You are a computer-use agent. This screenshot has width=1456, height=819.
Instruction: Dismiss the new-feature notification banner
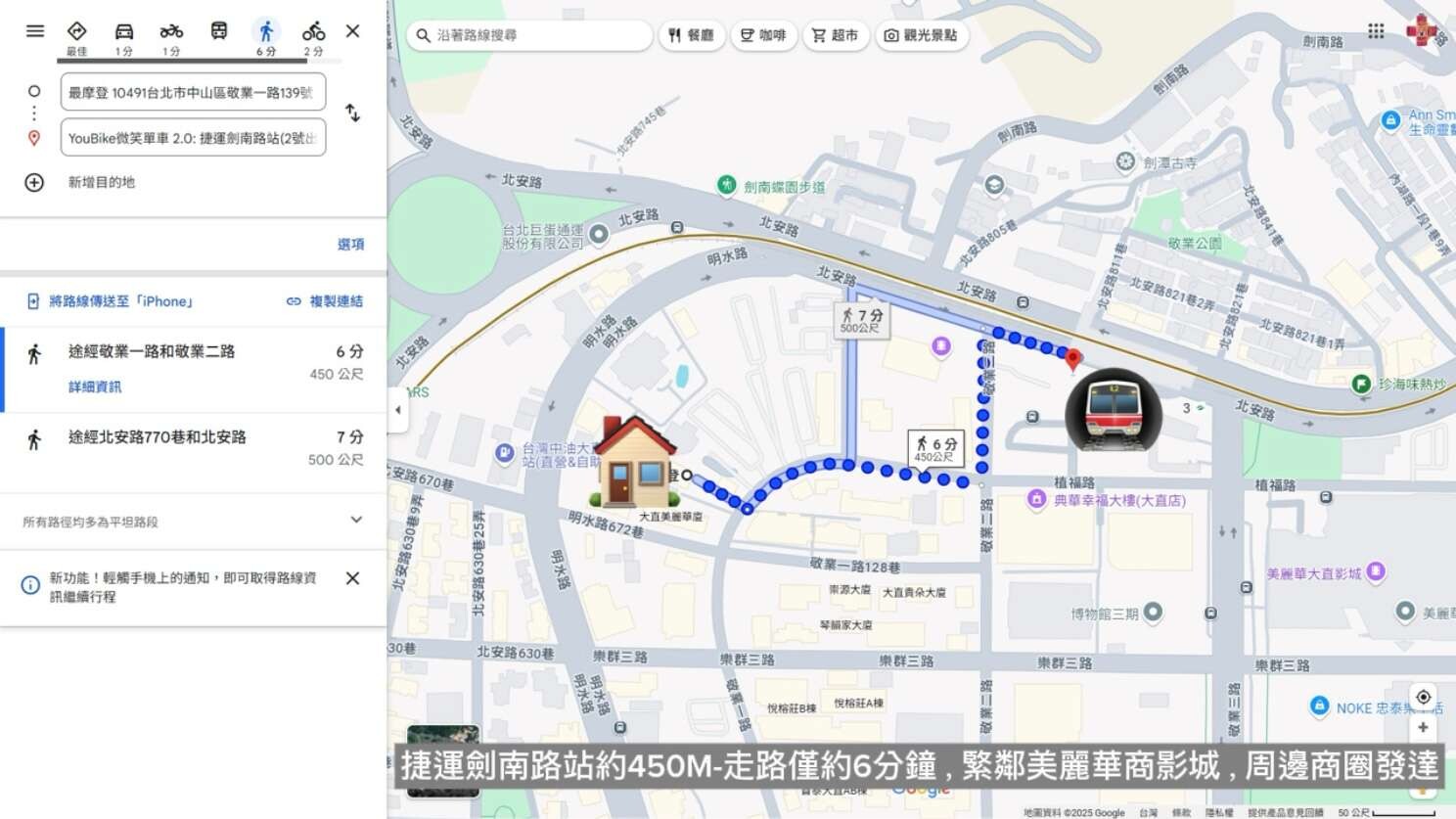(353, 578)
